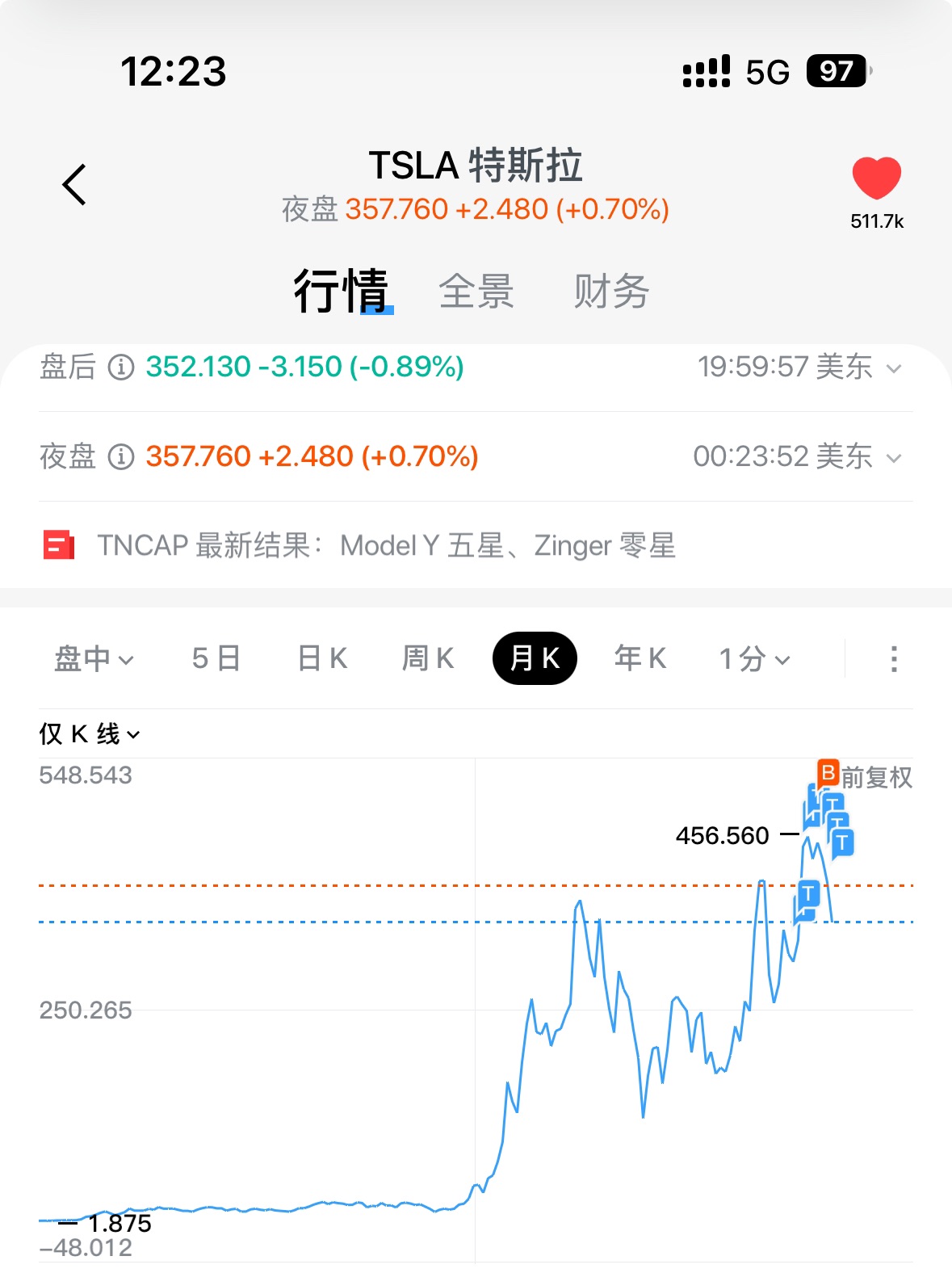The width and height of the screenshot is (952, 1273).
Task: Select the 月K chart period
Action: [x=535, y=659]
